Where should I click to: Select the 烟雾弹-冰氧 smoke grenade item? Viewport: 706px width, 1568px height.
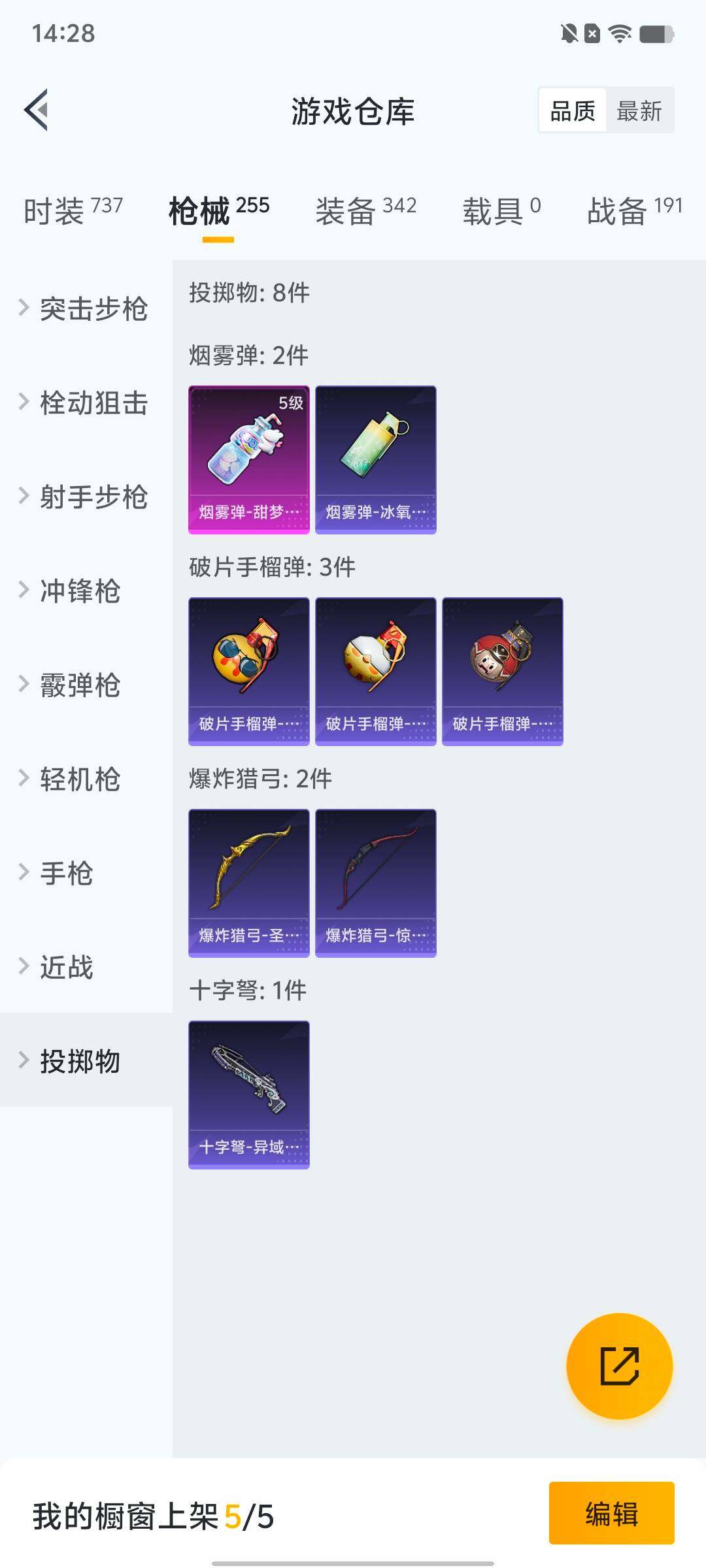coord(376,457)
